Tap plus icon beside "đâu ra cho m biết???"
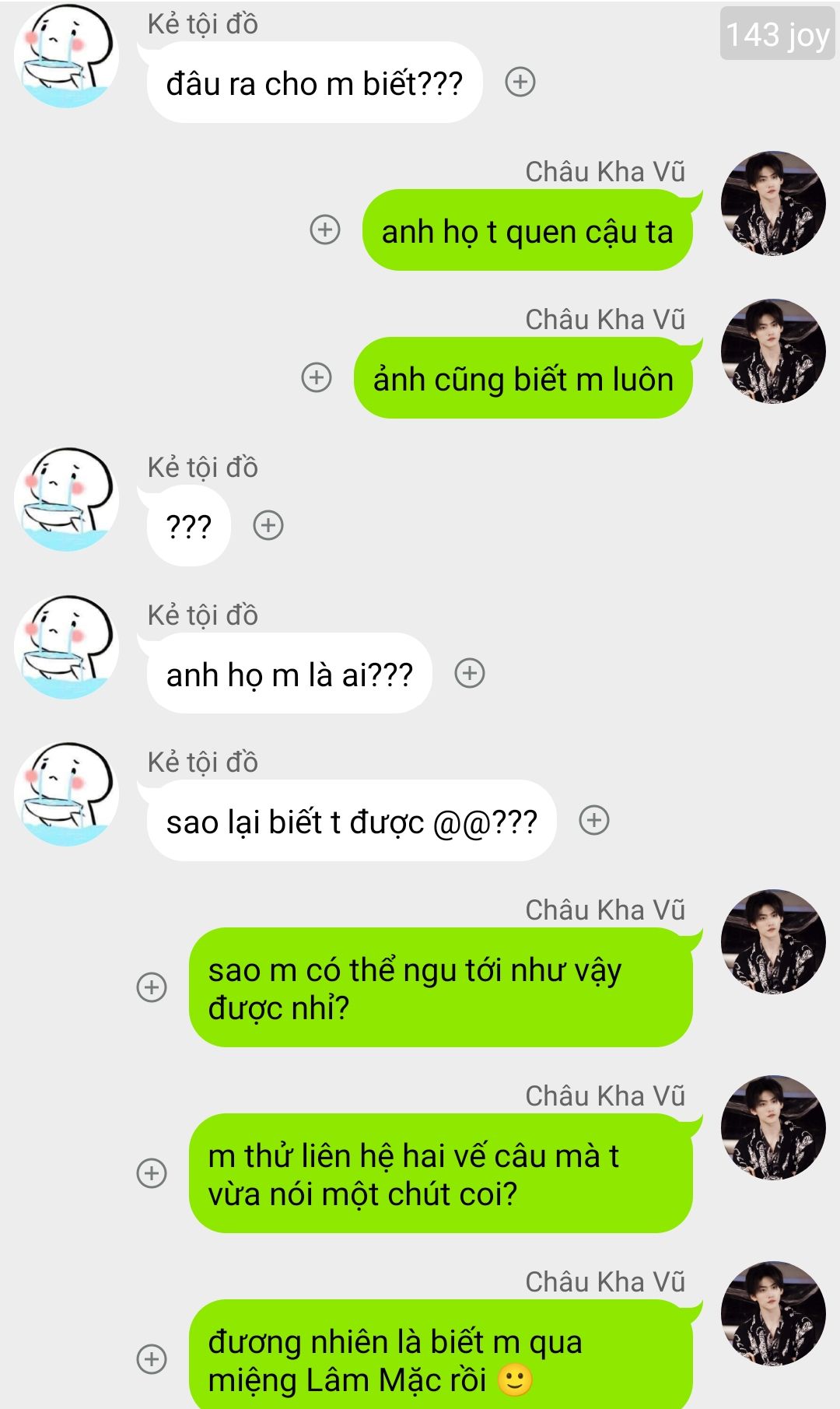 [x=520, y=82]
